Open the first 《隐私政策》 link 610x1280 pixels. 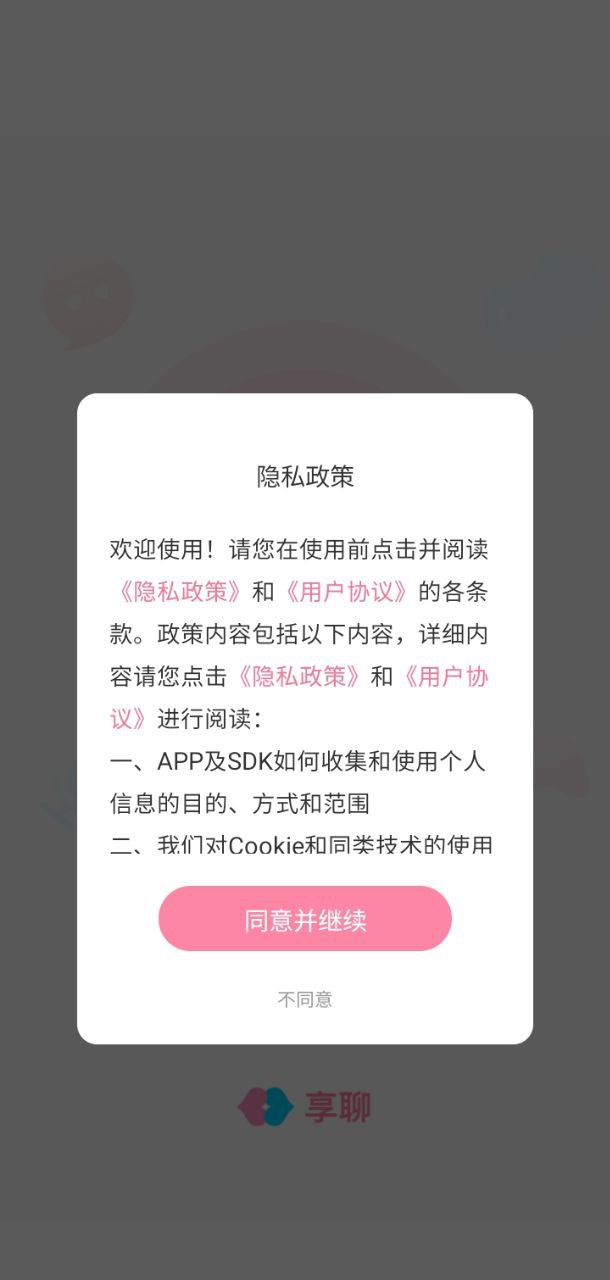click(176, 592)
